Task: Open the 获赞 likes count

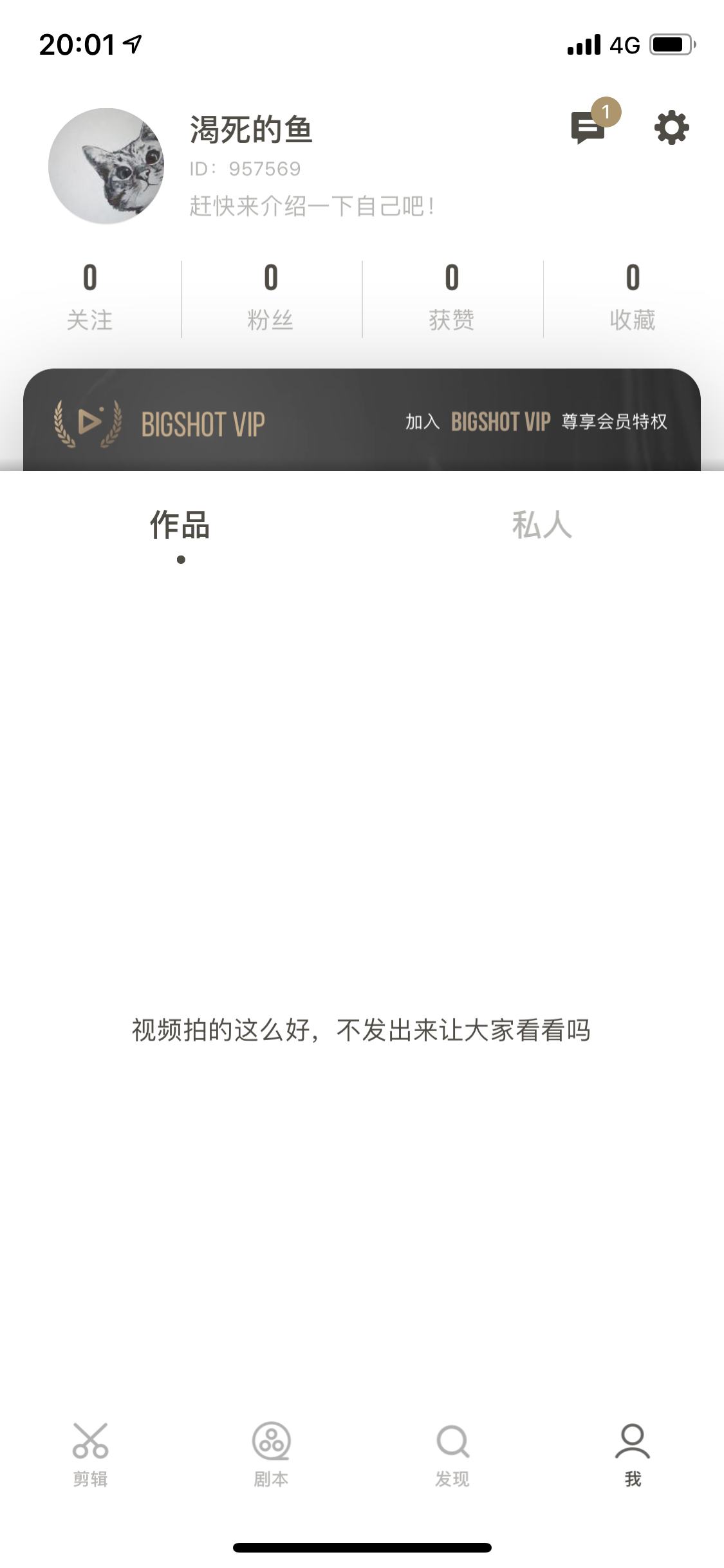Action: click(x=452, y=298)
